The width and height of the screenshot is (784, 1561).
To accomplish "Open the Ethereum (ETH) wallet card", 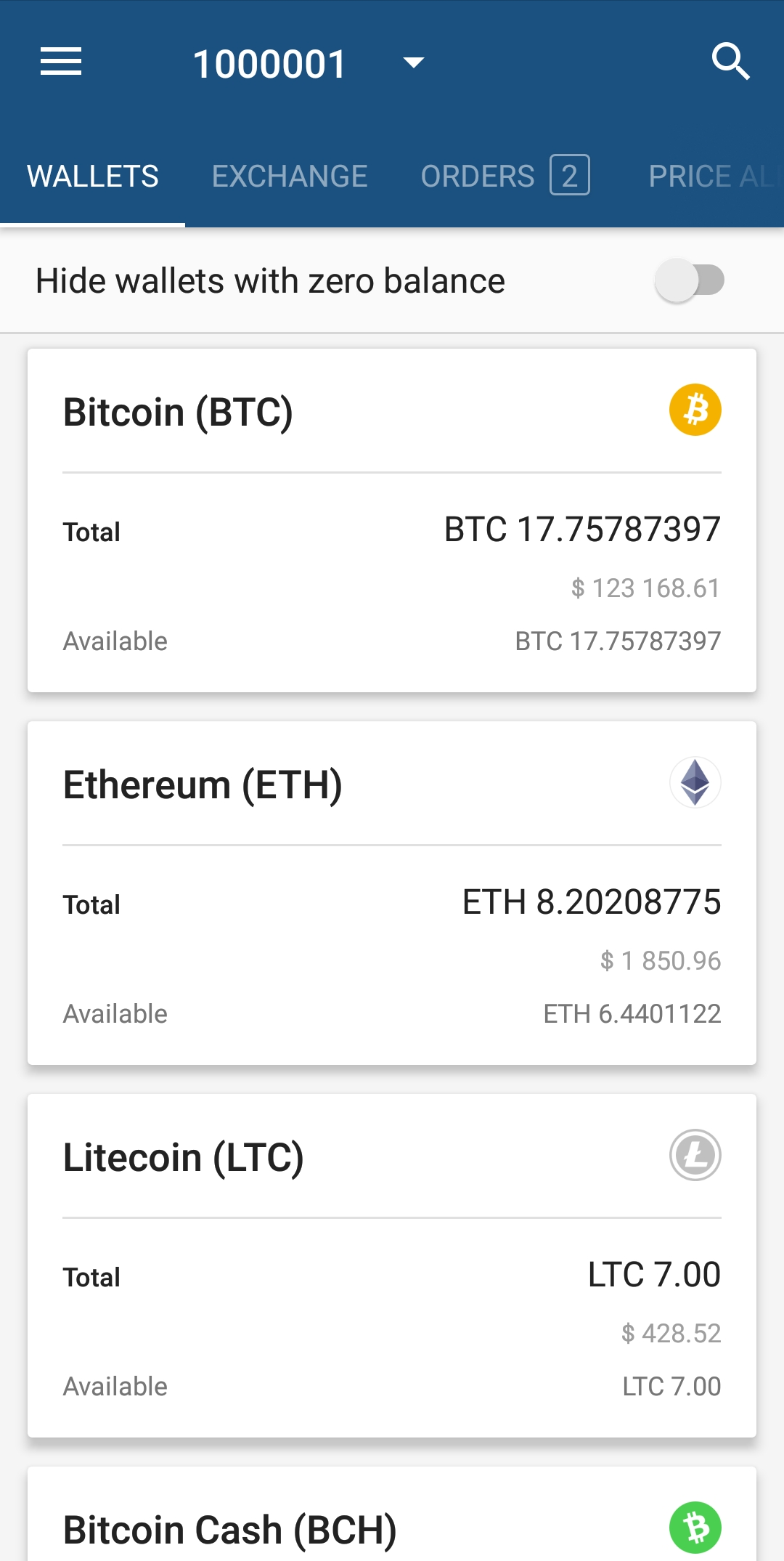I will pyautogui.click(x=392, y=893).
